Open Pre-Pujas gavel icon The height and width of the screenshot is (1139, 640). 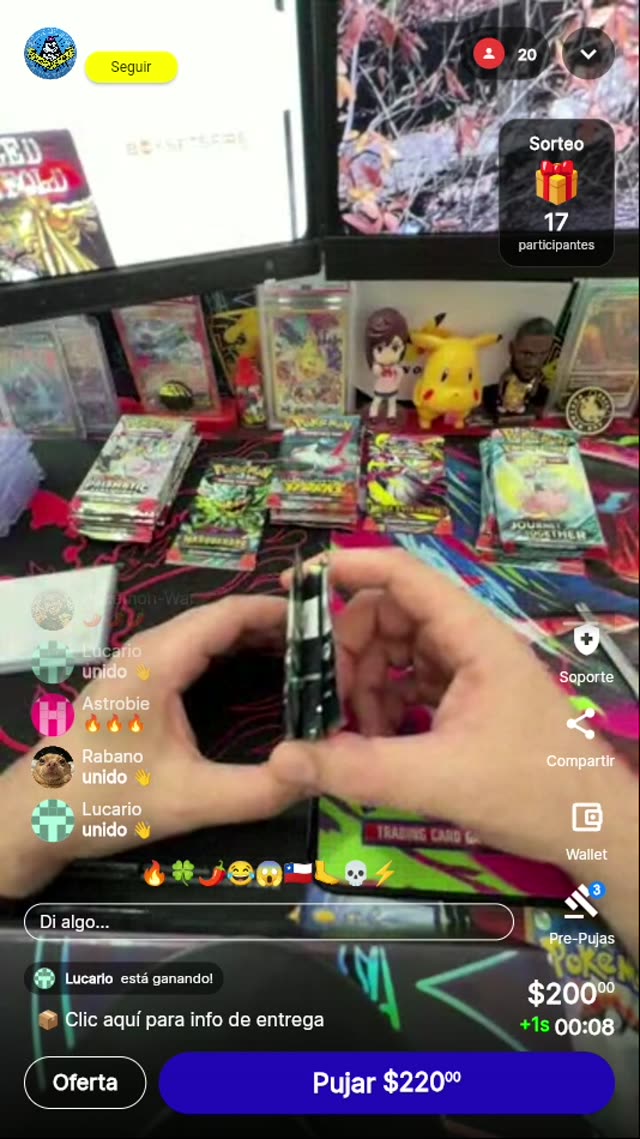[x=581, y=903]
